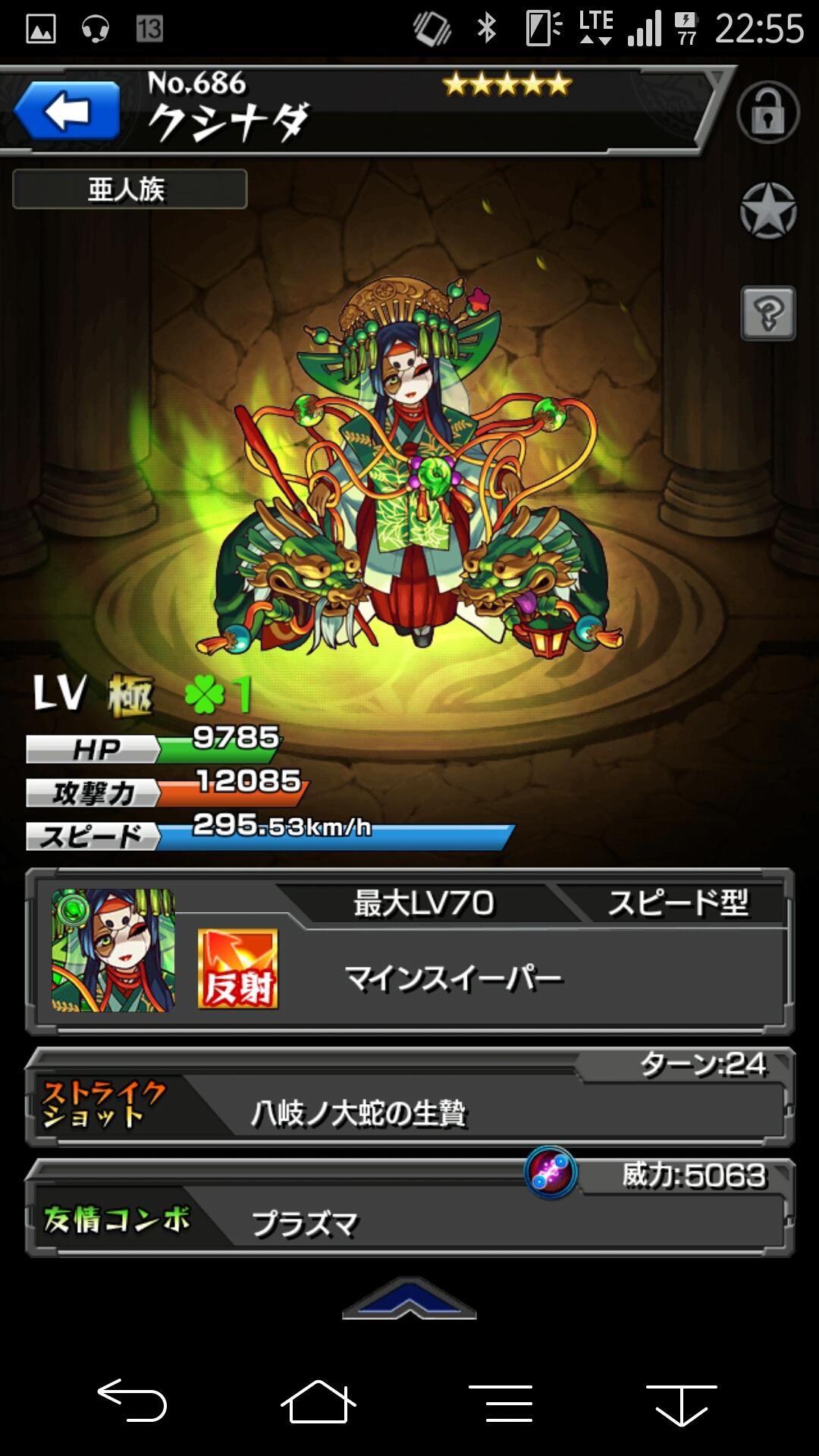The image size is (819, 1456).
Task: Mark this monster with the star icon
Action: pyautogui.click(x=767, y=212)
